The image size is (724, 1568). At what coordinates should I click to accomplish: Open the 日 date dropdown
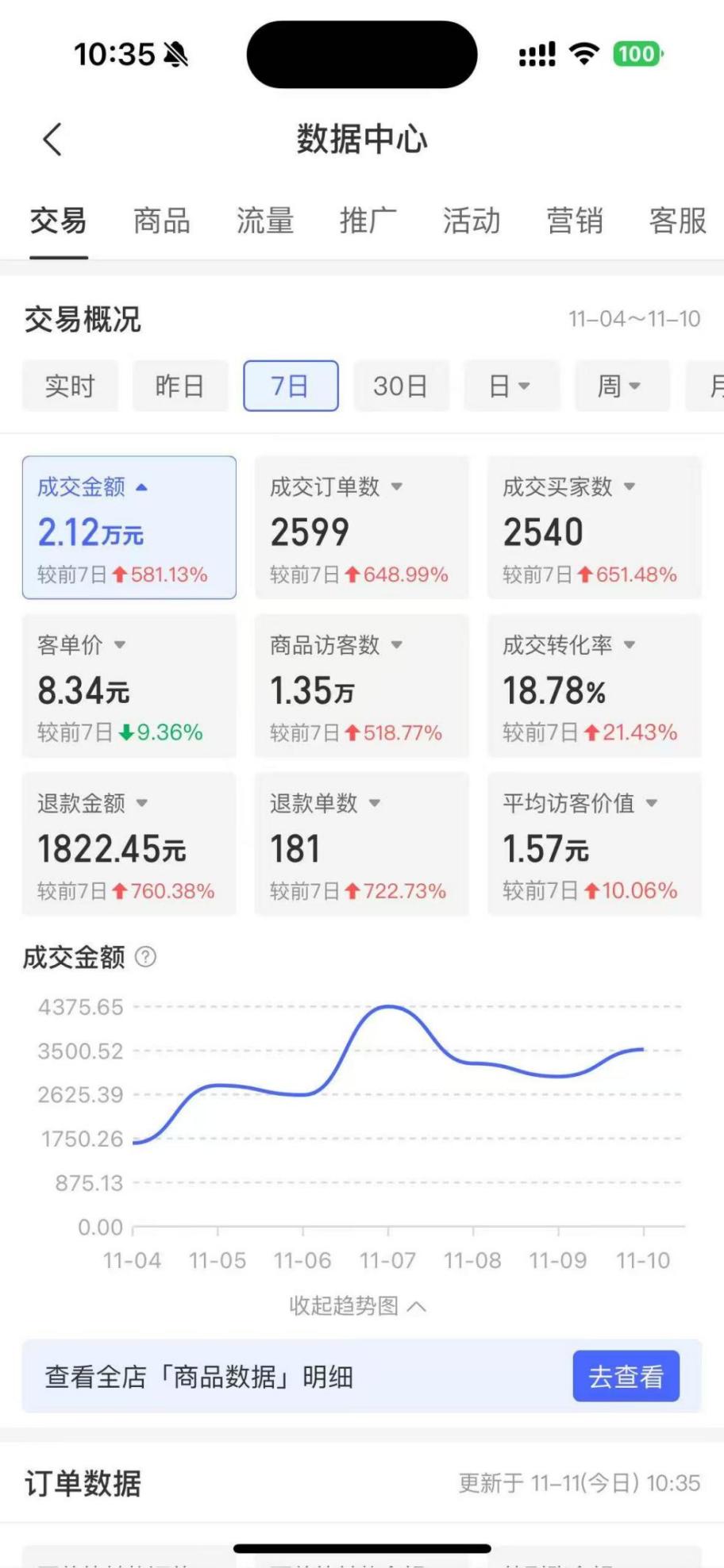511,386
